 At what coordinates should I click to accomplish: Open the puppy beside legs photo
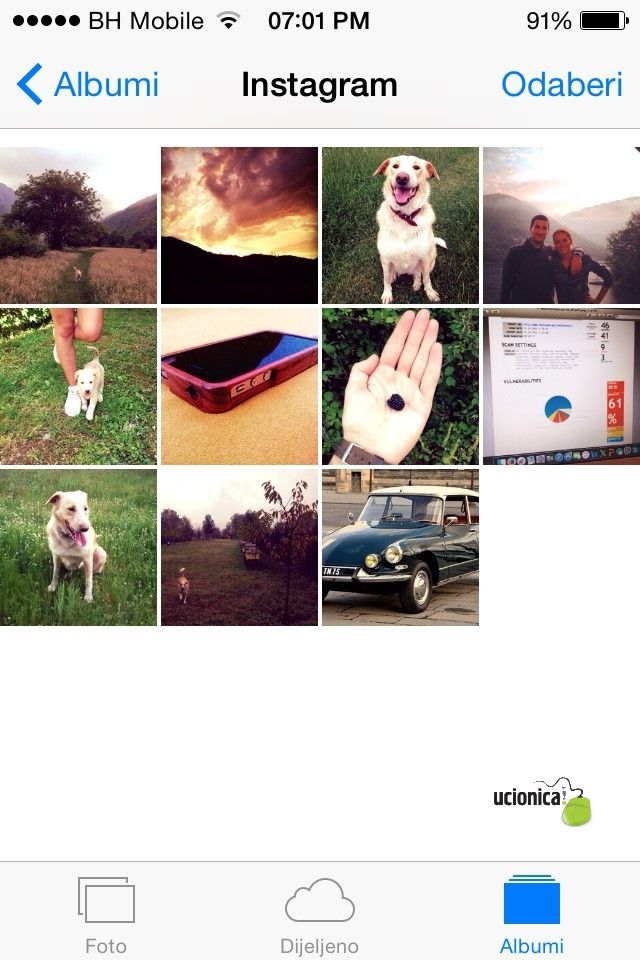(x=78, y=386)
